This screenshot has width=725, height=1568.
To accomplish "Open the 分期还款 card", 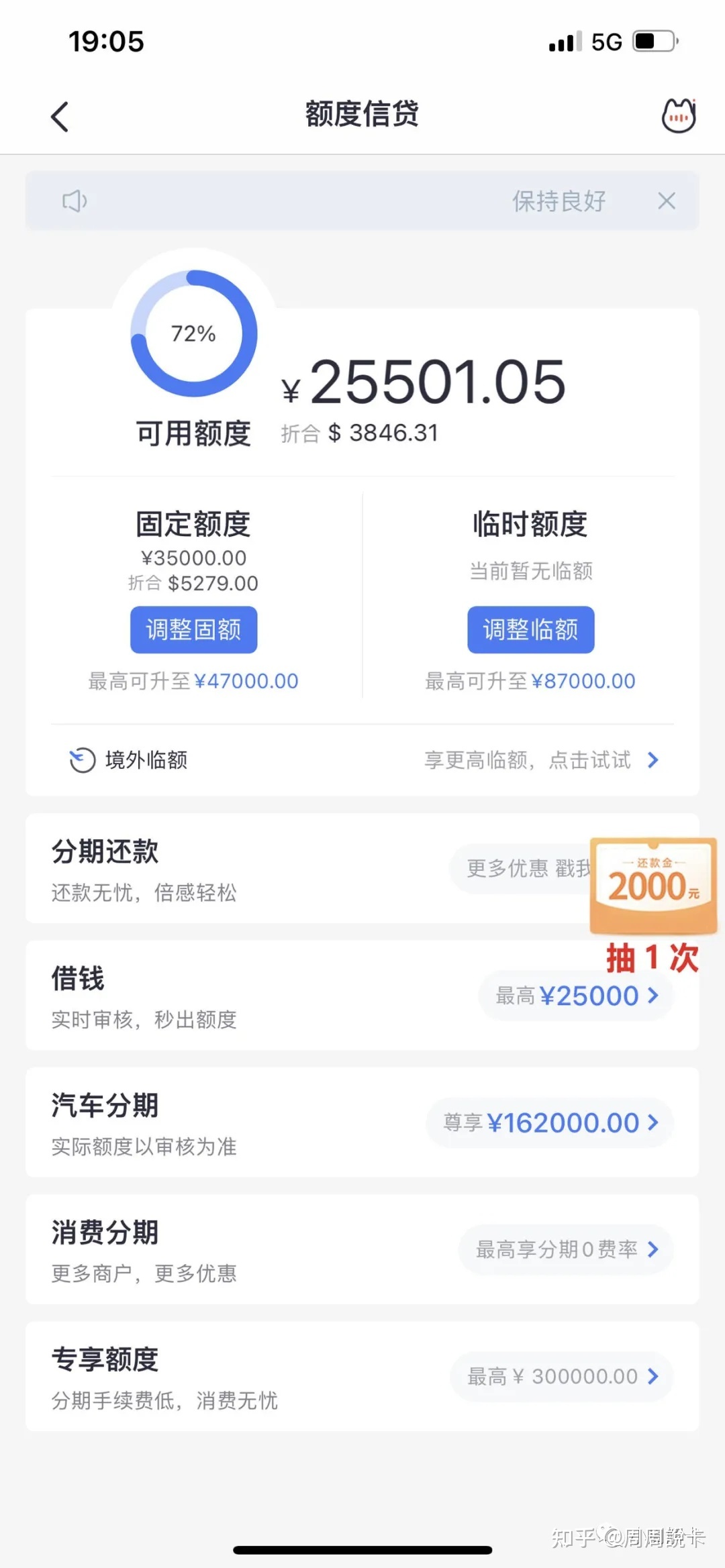I will pyautogui.click(x=362, y=869).
